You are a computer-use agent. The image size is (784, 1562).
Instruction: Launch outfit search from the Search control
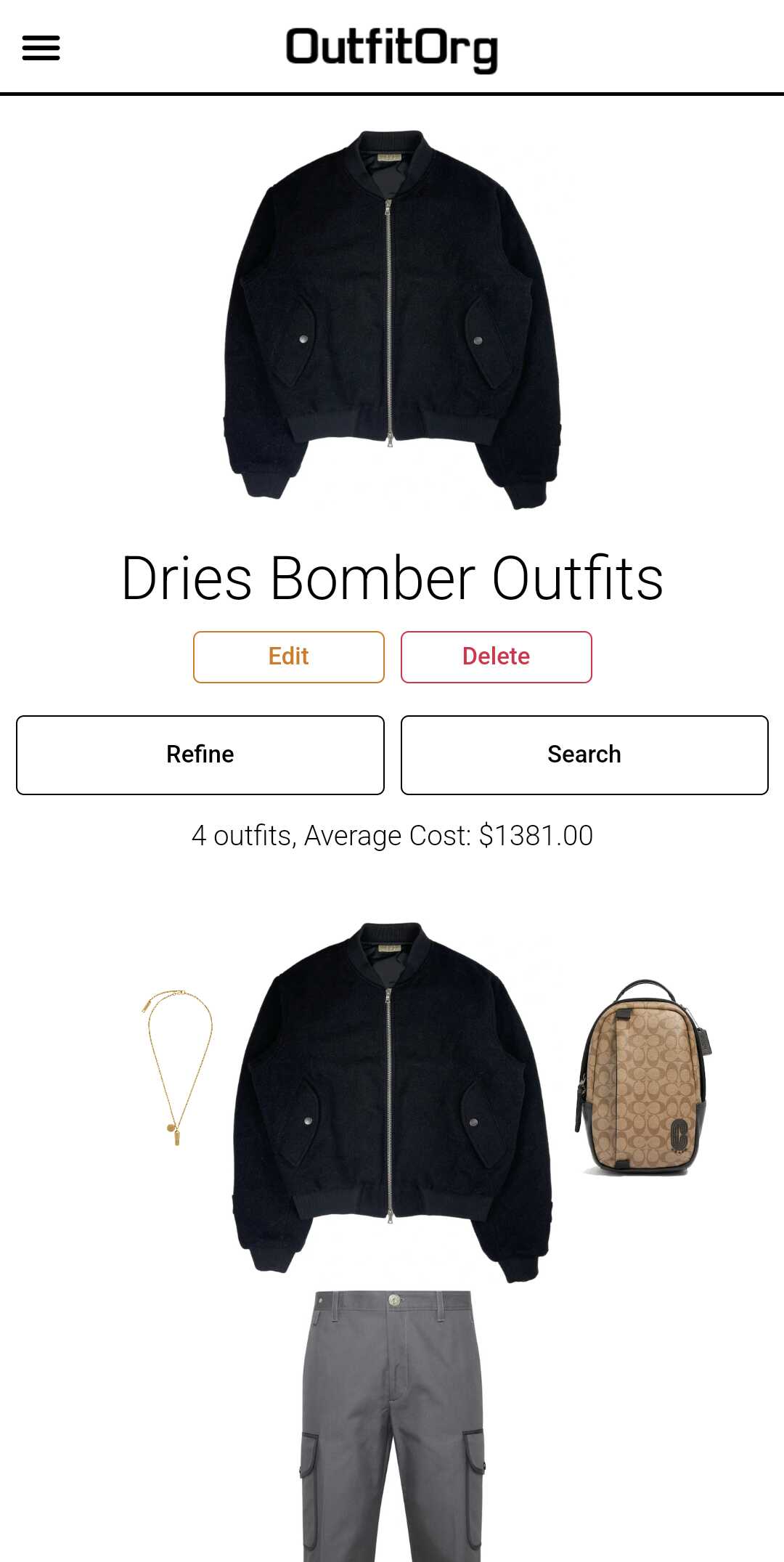pyautogui.click(x=584, y=754)
